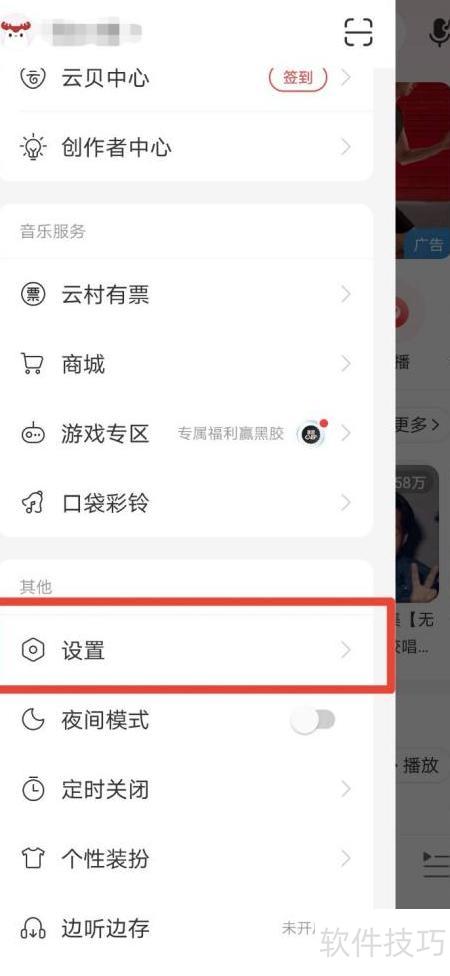
Task: Open 口袋彩铃 ringtones
Action: (187, 502)
